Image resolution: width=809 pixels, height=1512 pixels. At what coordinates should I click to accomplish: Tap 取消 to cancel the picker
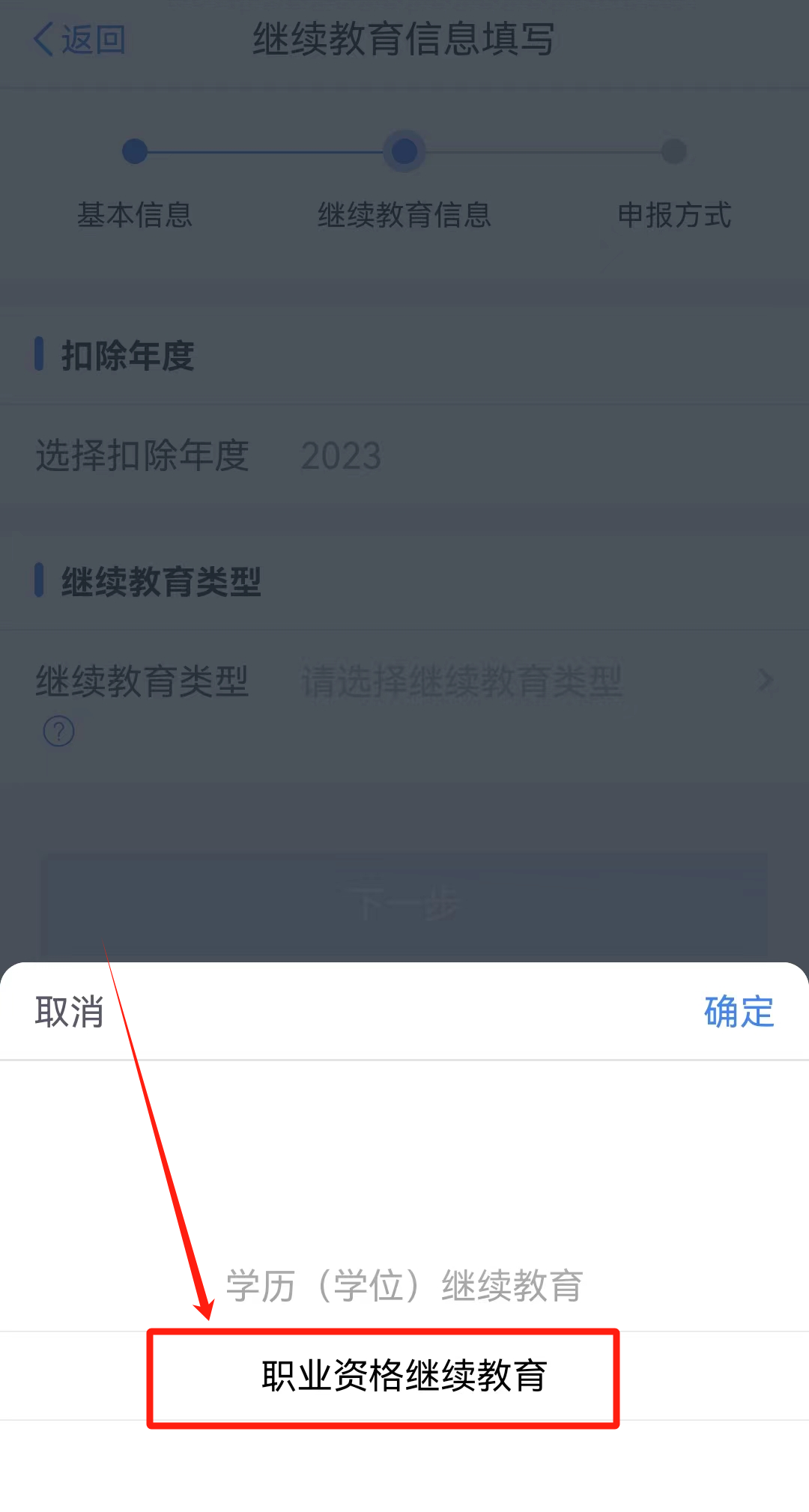coord(69,1012)
